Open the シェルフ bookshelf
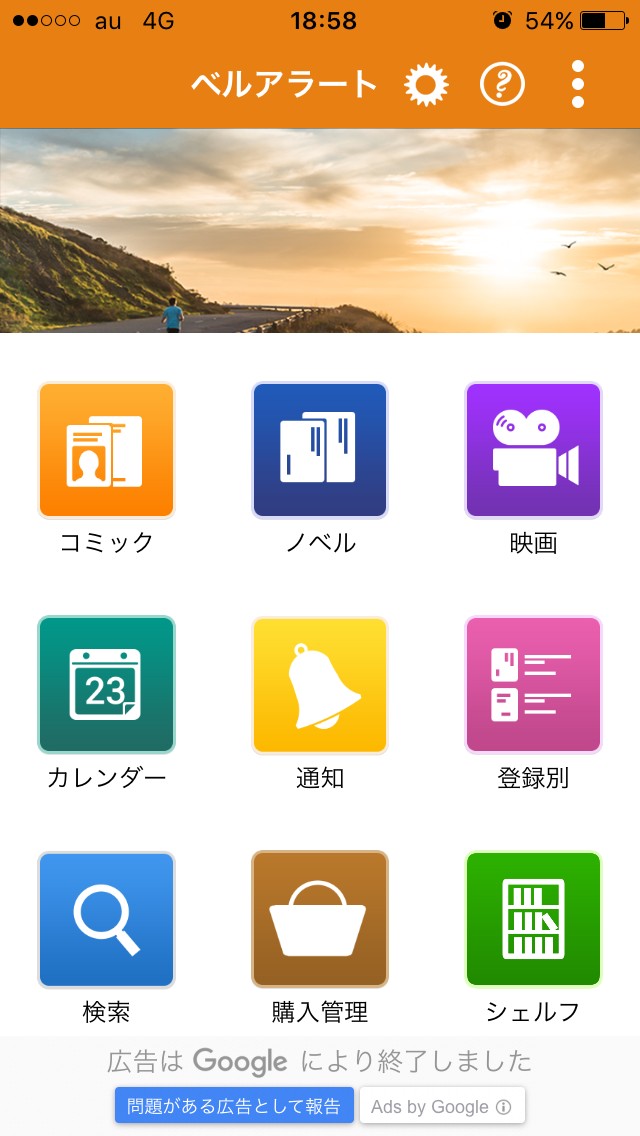Screen dimensions: 640x1136 (x=533, y=920)
